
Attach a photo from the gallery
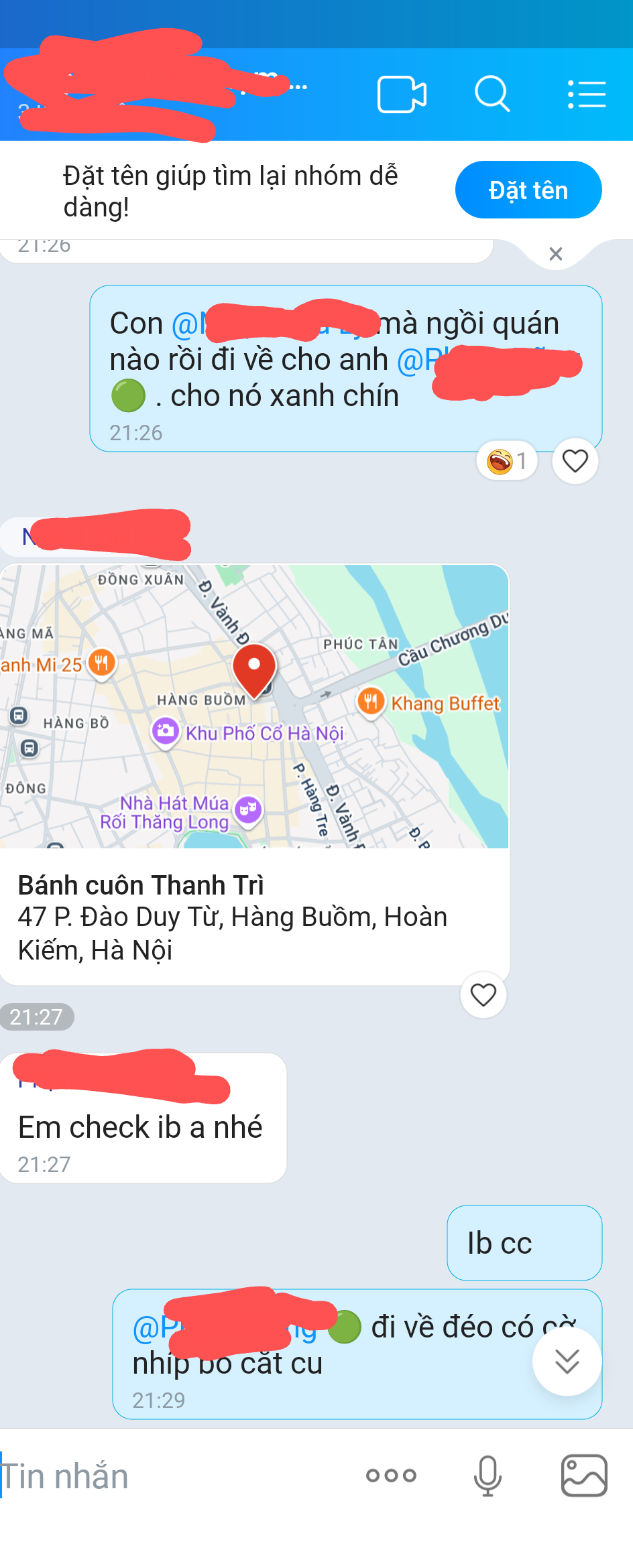tap(583, 1476)
